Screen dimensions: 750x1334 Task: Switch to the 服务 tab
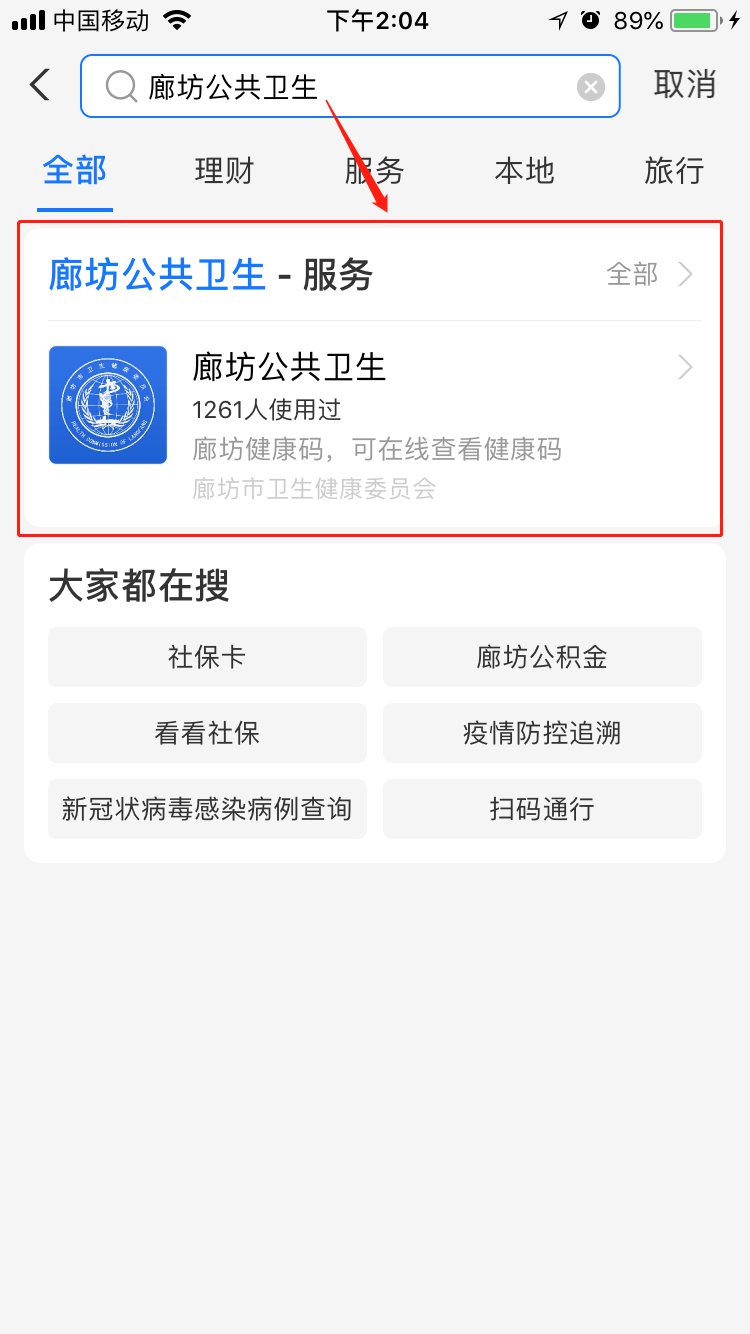pyautogui.click(x=374, y=171)
